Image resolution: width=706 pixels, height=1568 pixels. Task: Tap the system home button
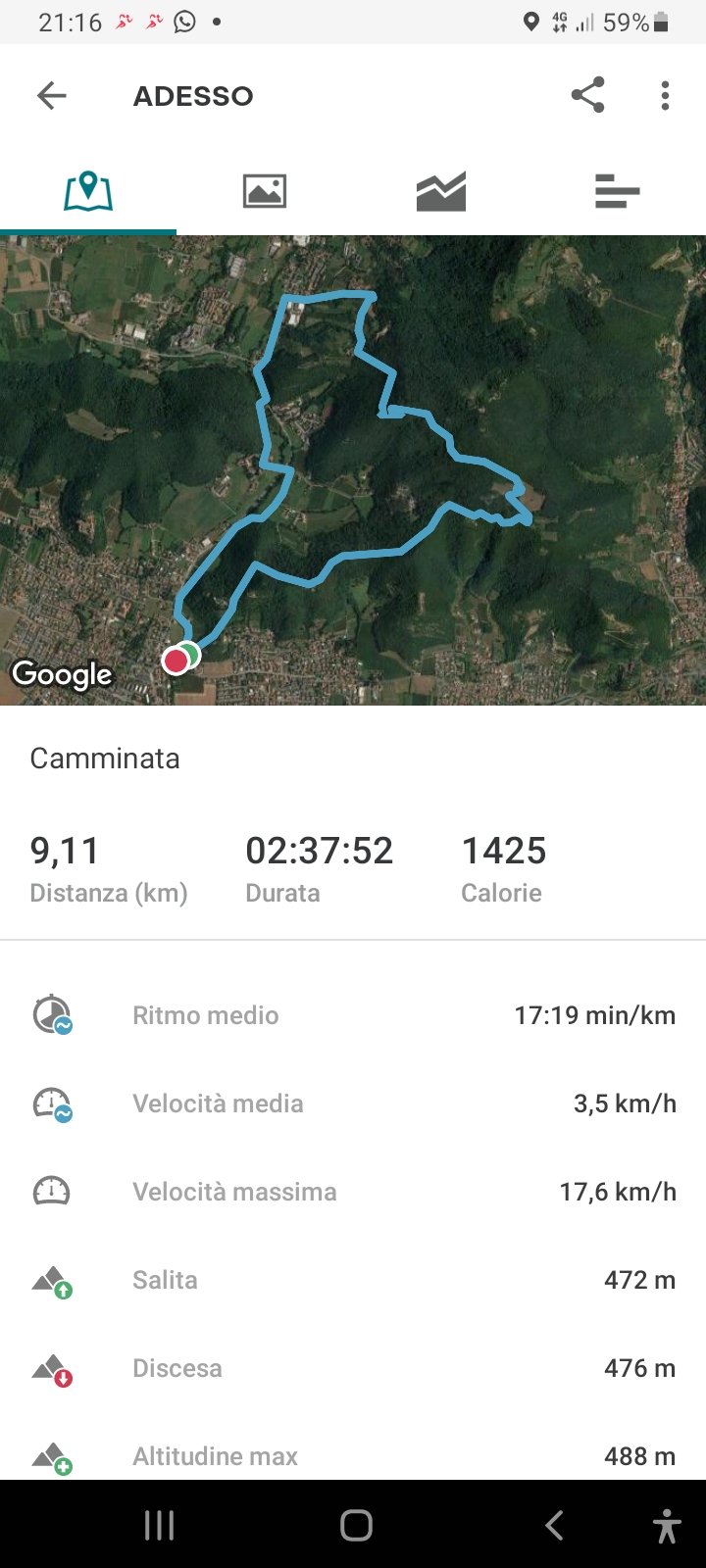tap(356, 1525)
